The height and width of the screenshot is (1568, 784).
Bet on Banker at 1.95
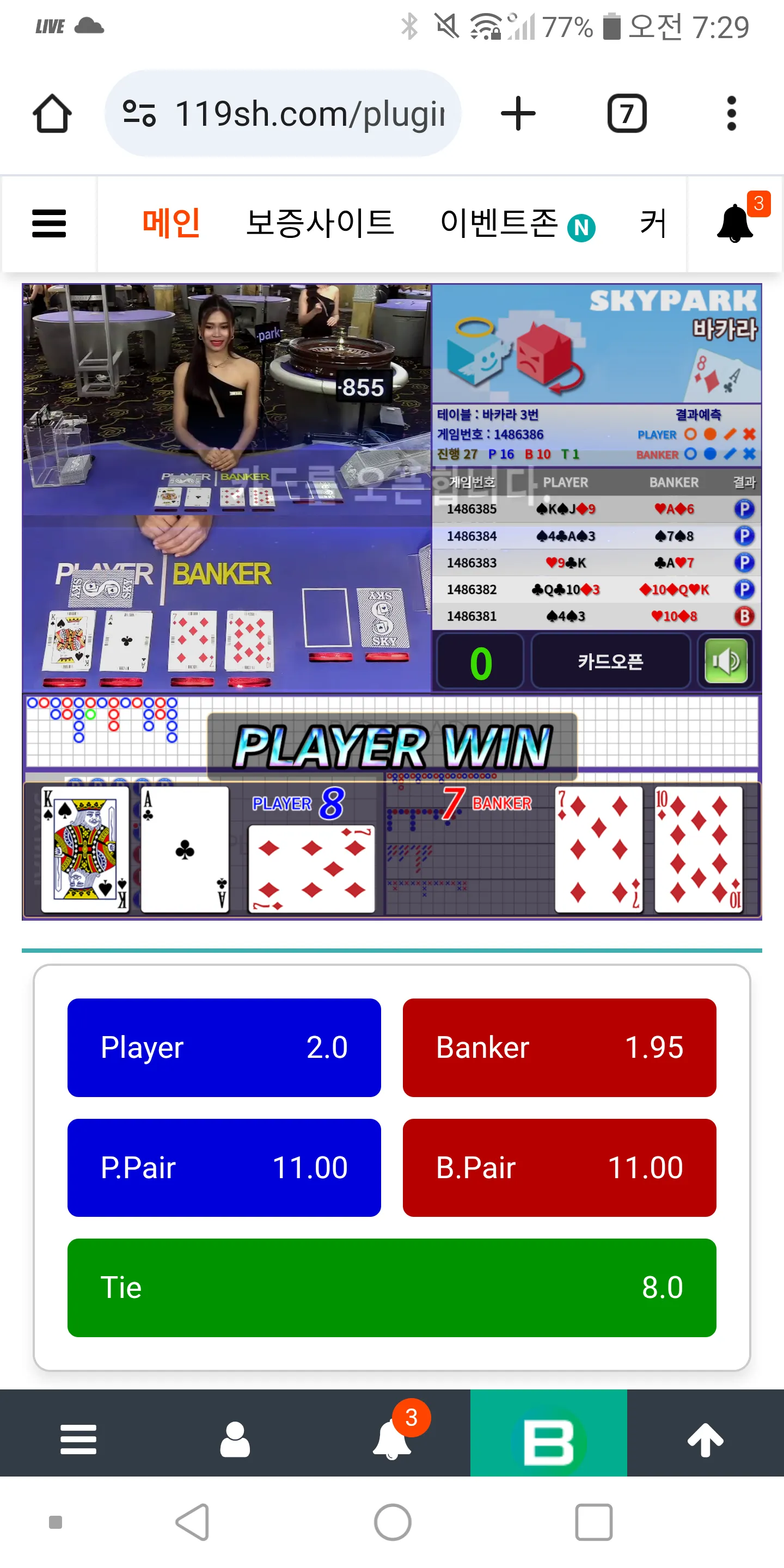[559, 1048]
